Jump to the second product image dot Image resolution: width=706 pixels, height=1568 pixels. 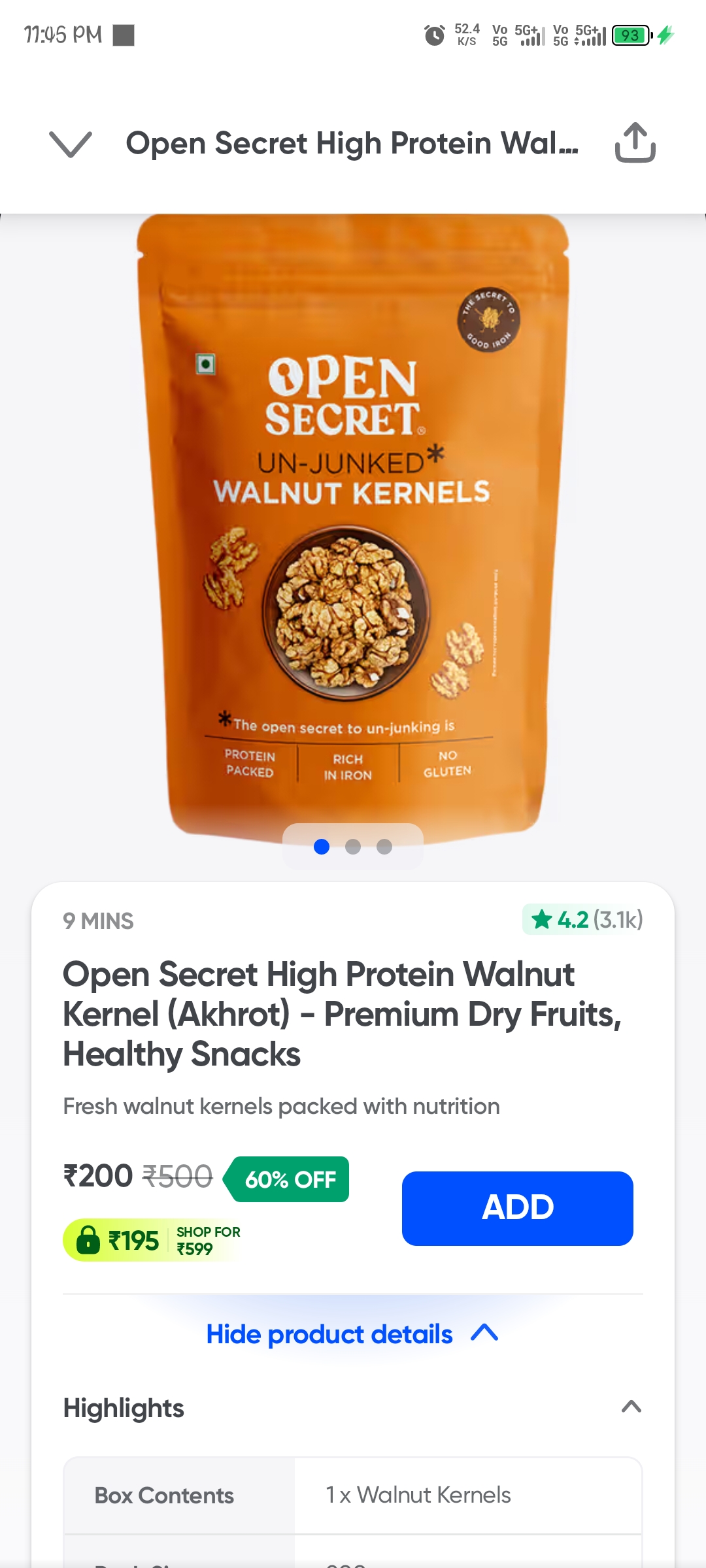click(353, 847)
